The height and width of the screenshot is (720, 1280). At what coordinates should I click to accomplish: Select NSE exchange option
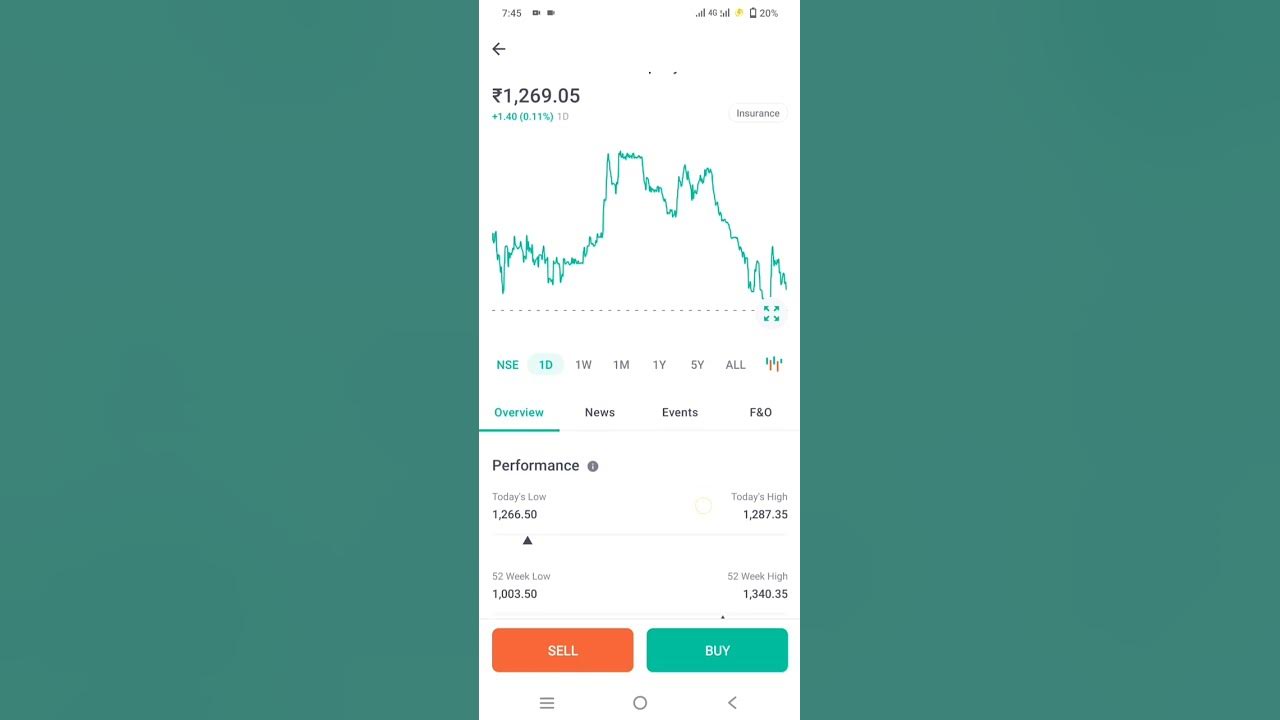pos(507,365)
